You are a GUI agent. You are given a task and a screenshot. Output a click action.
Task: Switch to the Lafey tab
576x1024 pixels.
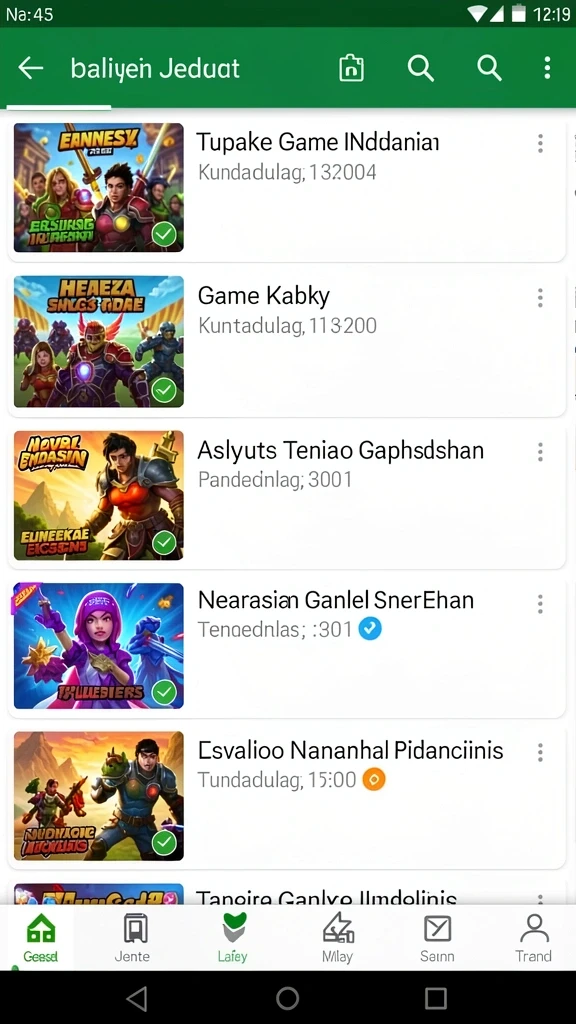pos(233,937)
